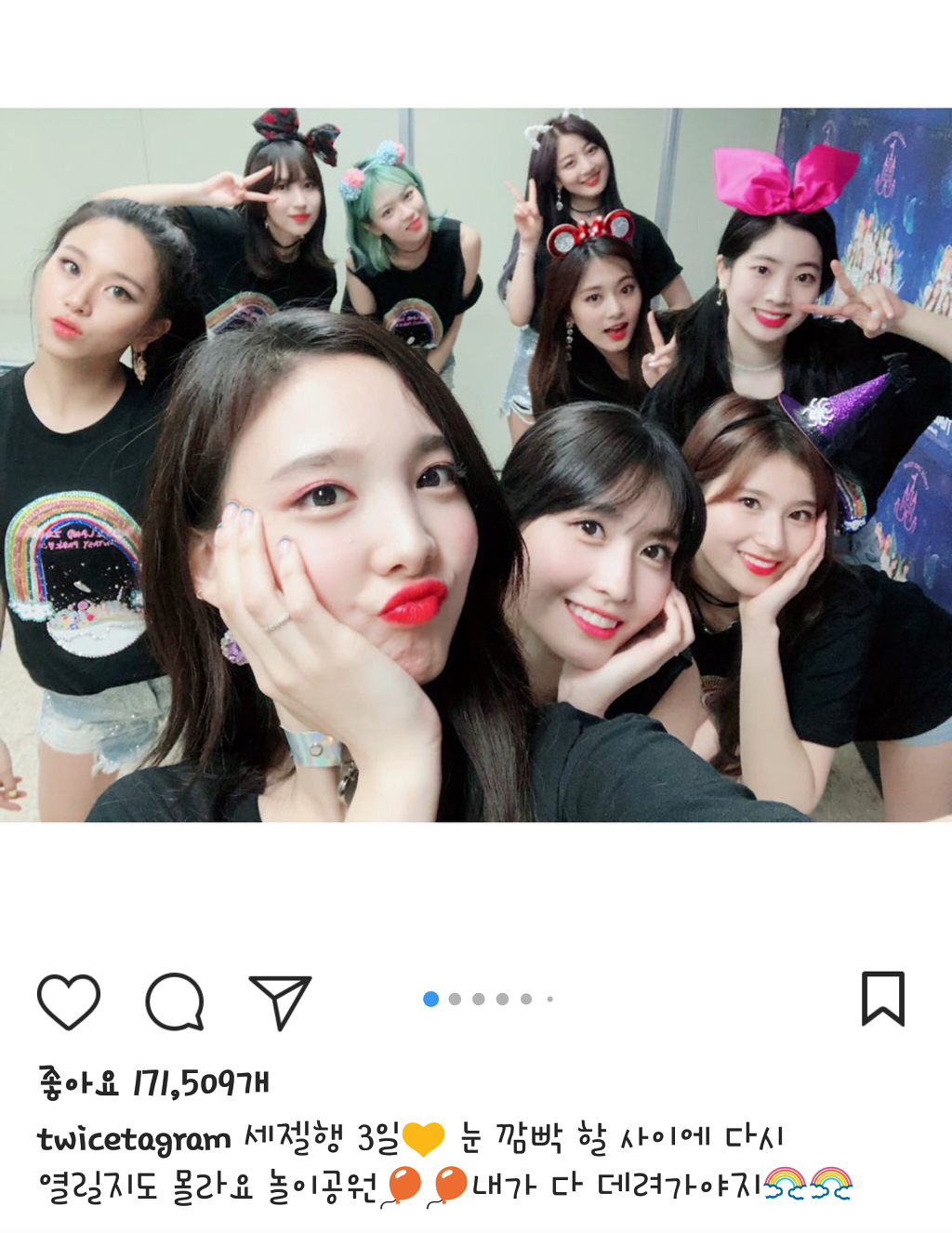The height and width of the screenshot is (1233, 952).
Task: Open the twicetagram profile from caption
Action: (134, 1139)
